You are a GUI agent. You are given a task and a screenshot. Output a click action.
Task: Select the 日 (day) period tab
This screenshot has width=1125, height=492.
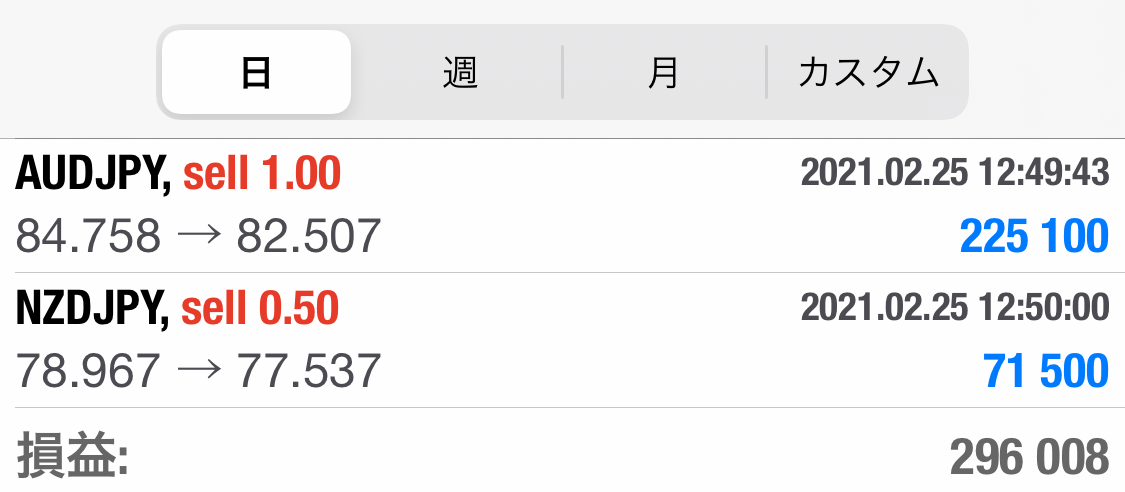(256, 73)
